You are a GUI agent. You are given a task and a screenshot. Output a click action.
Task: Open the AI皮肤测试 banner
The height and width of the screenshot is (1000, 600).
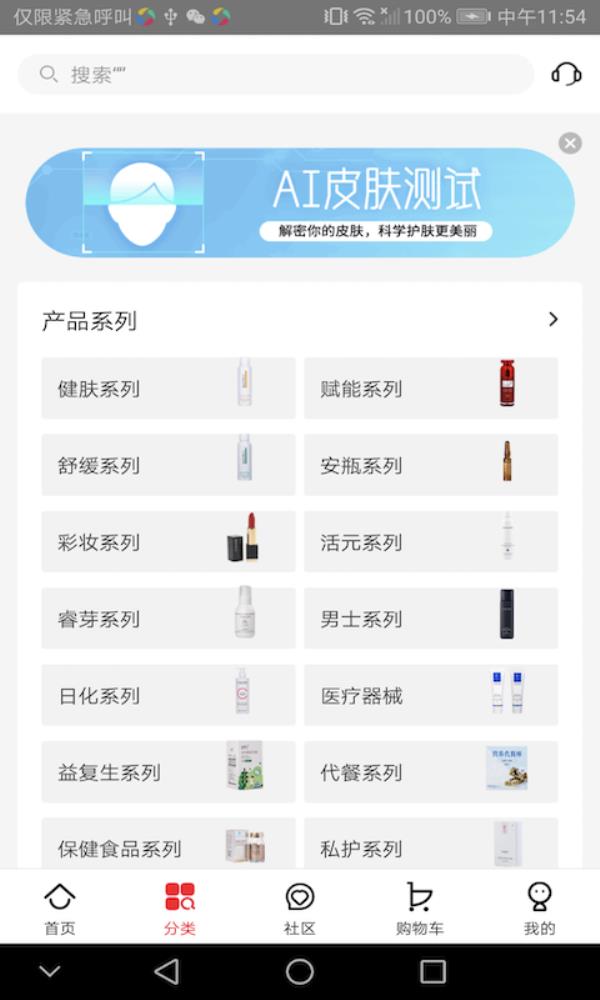pyautogui.click(x=300, y=202)
